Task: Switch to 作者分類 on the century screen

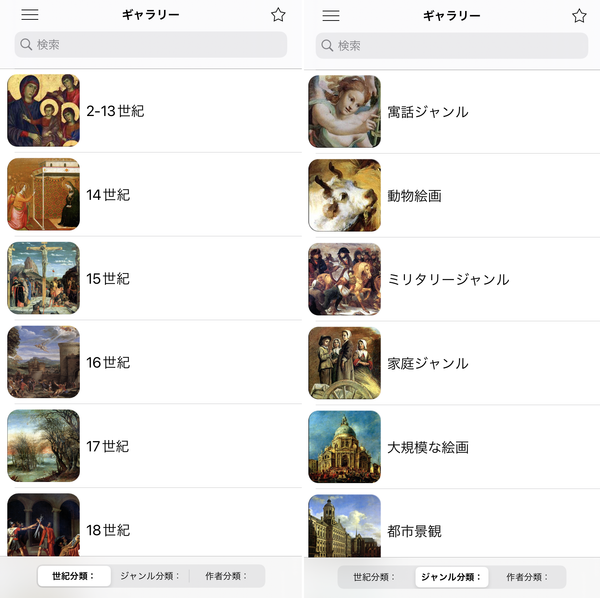Action: tap(227, 576)
